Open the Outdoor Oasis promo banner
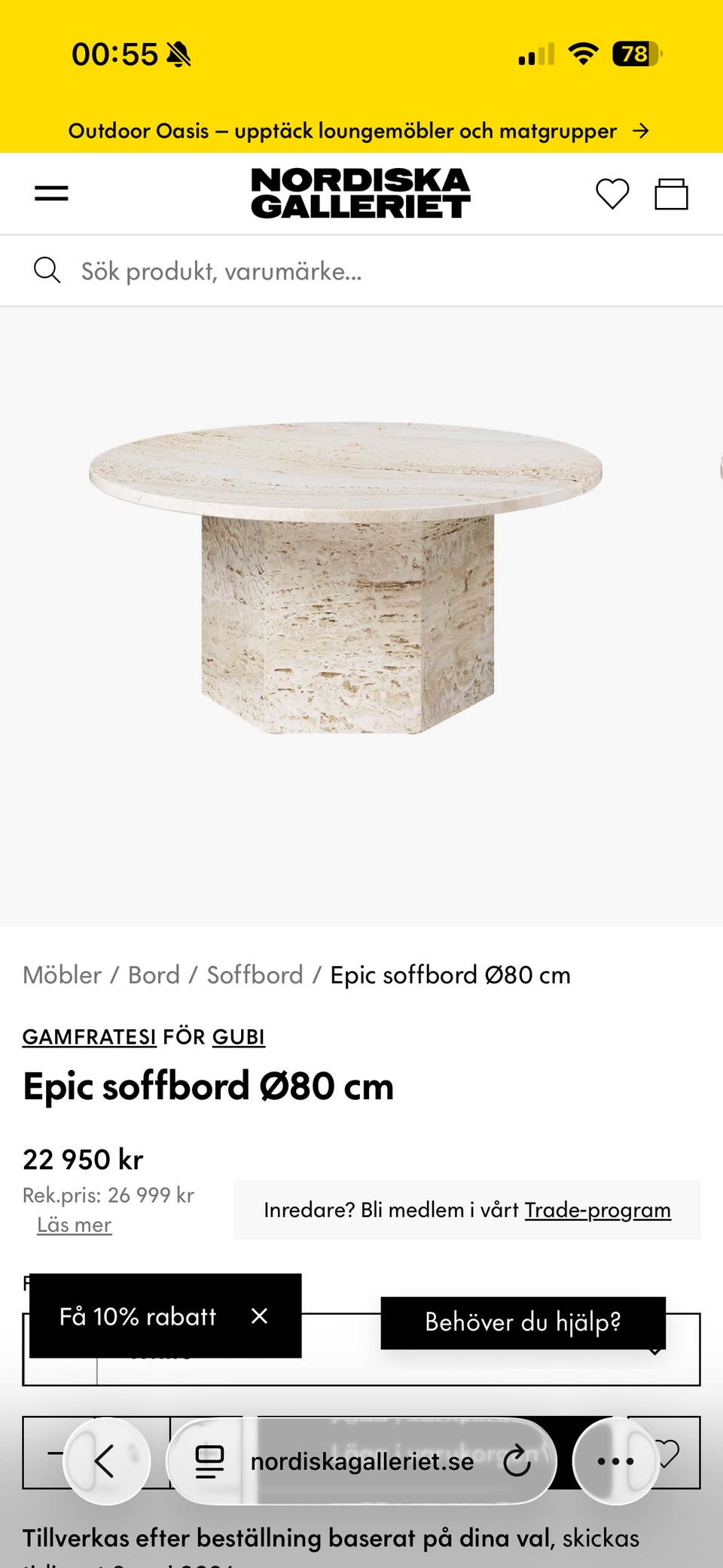This screenshot has height=1568, width=723. tap(358, 131)
